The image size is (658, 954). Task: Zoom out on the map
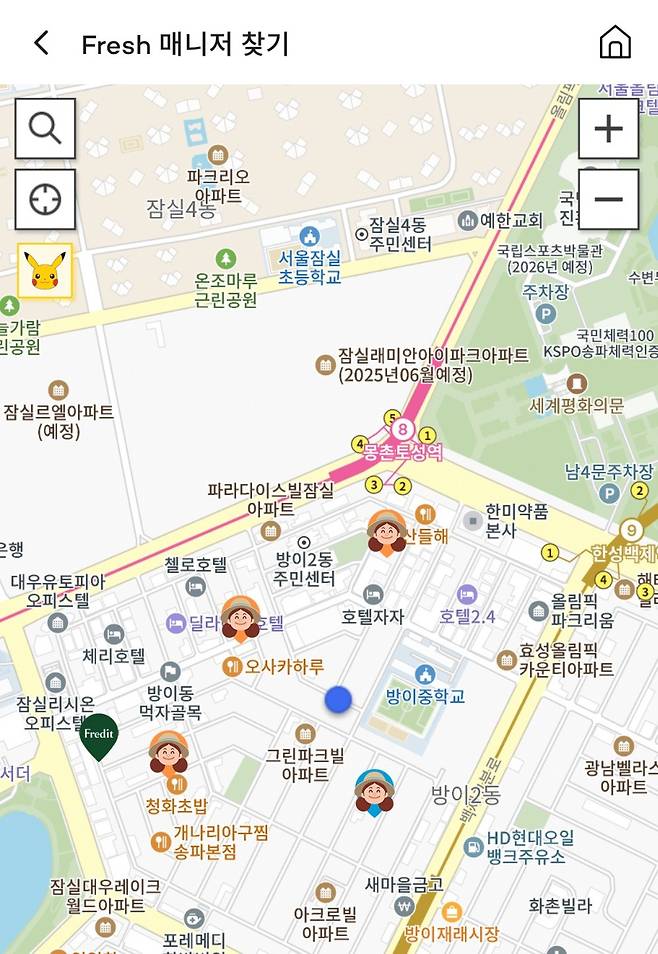coord(608,199)
